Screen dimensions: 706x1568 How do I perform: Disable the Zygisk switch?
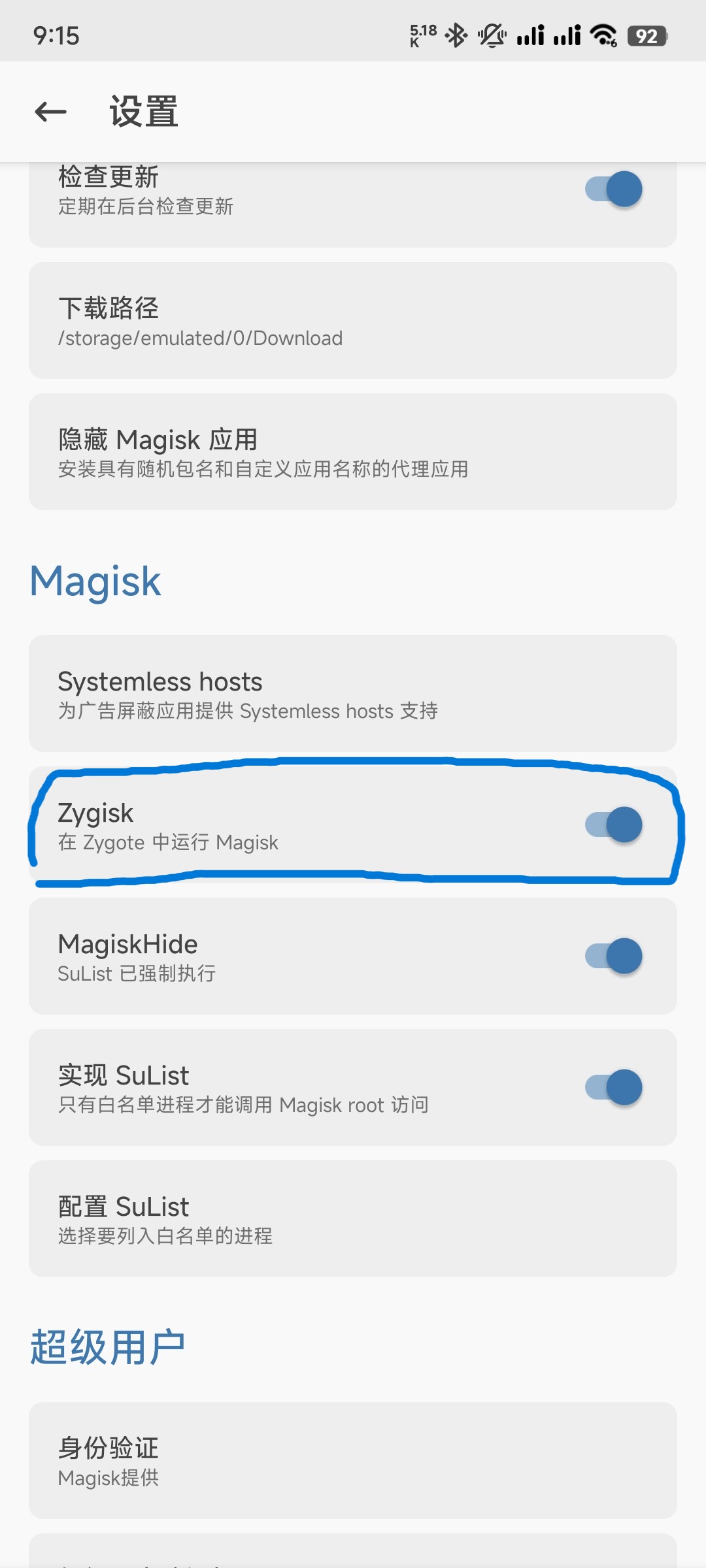614,825
